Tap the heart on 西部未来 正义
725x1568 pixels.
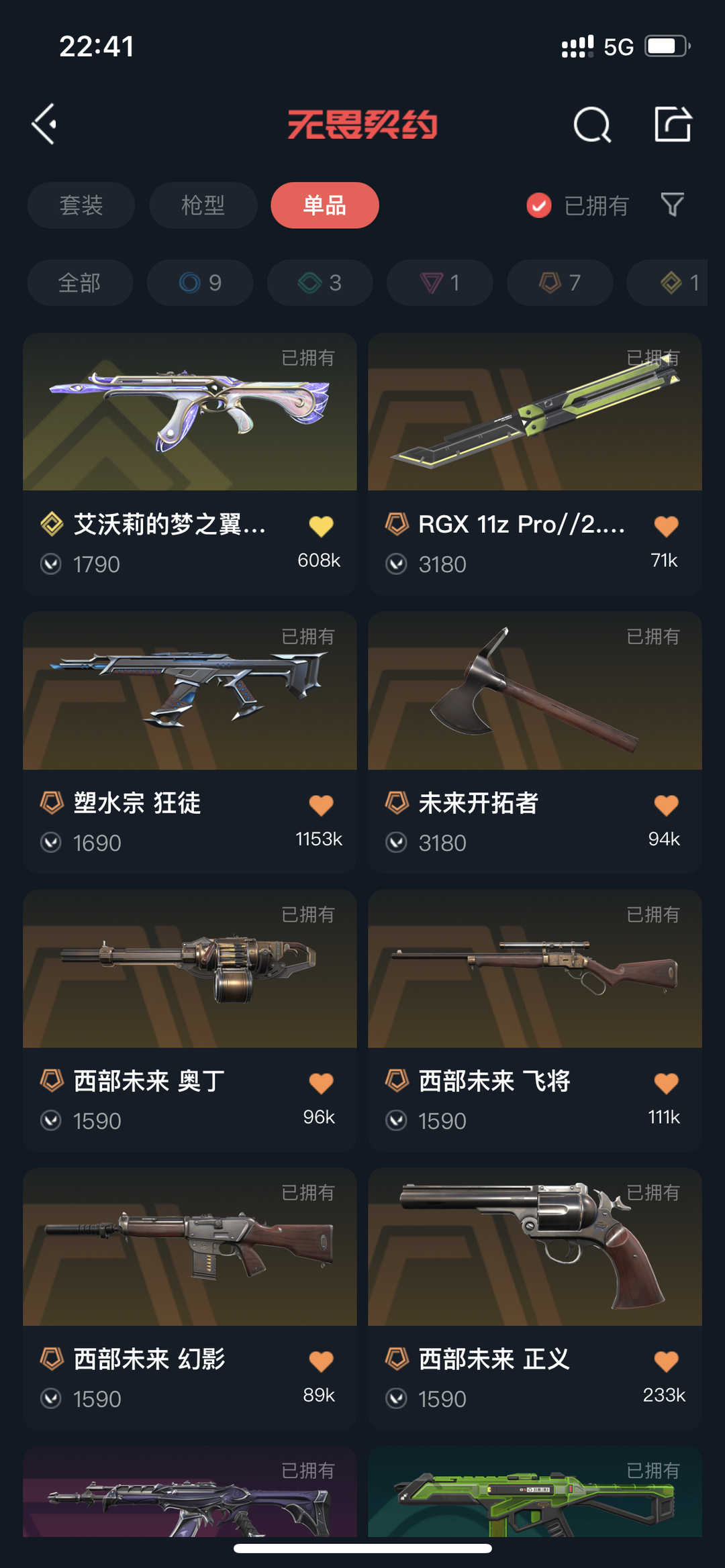coord(666,1361)
